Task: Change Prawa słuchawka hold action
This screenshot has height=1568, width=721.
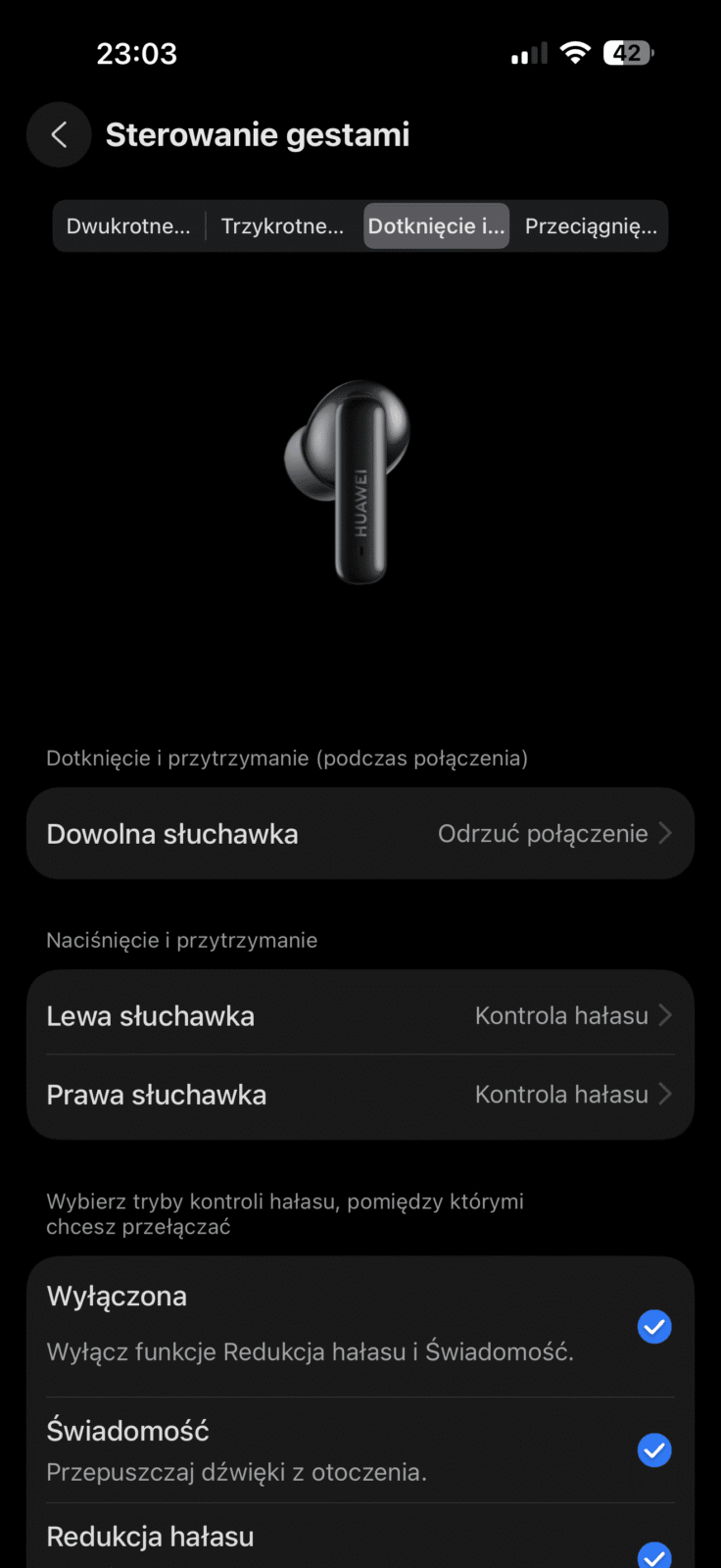Action: (360, 1095)
